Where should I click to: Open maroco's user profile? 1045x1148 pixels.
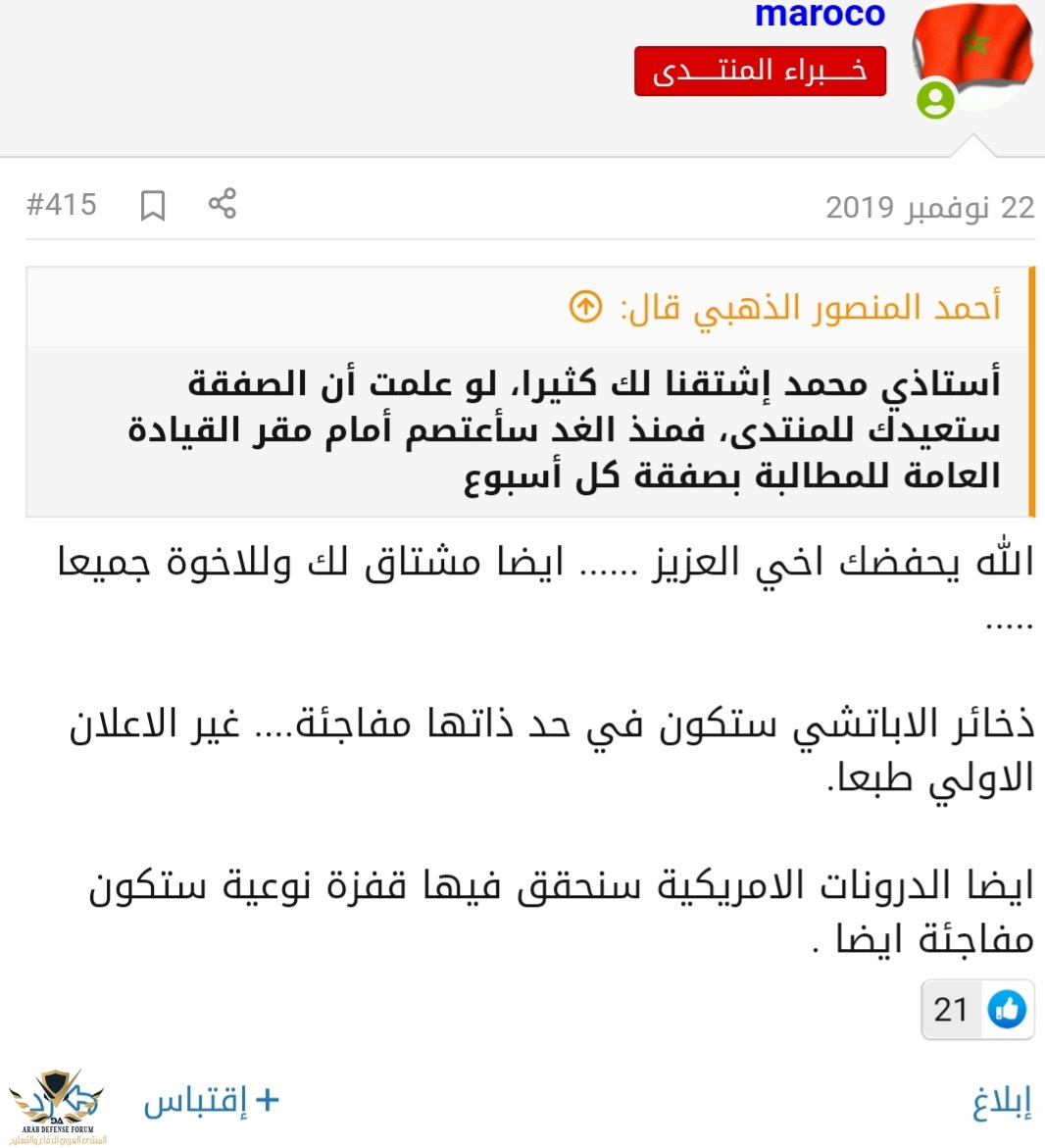[x=820, y=15]
